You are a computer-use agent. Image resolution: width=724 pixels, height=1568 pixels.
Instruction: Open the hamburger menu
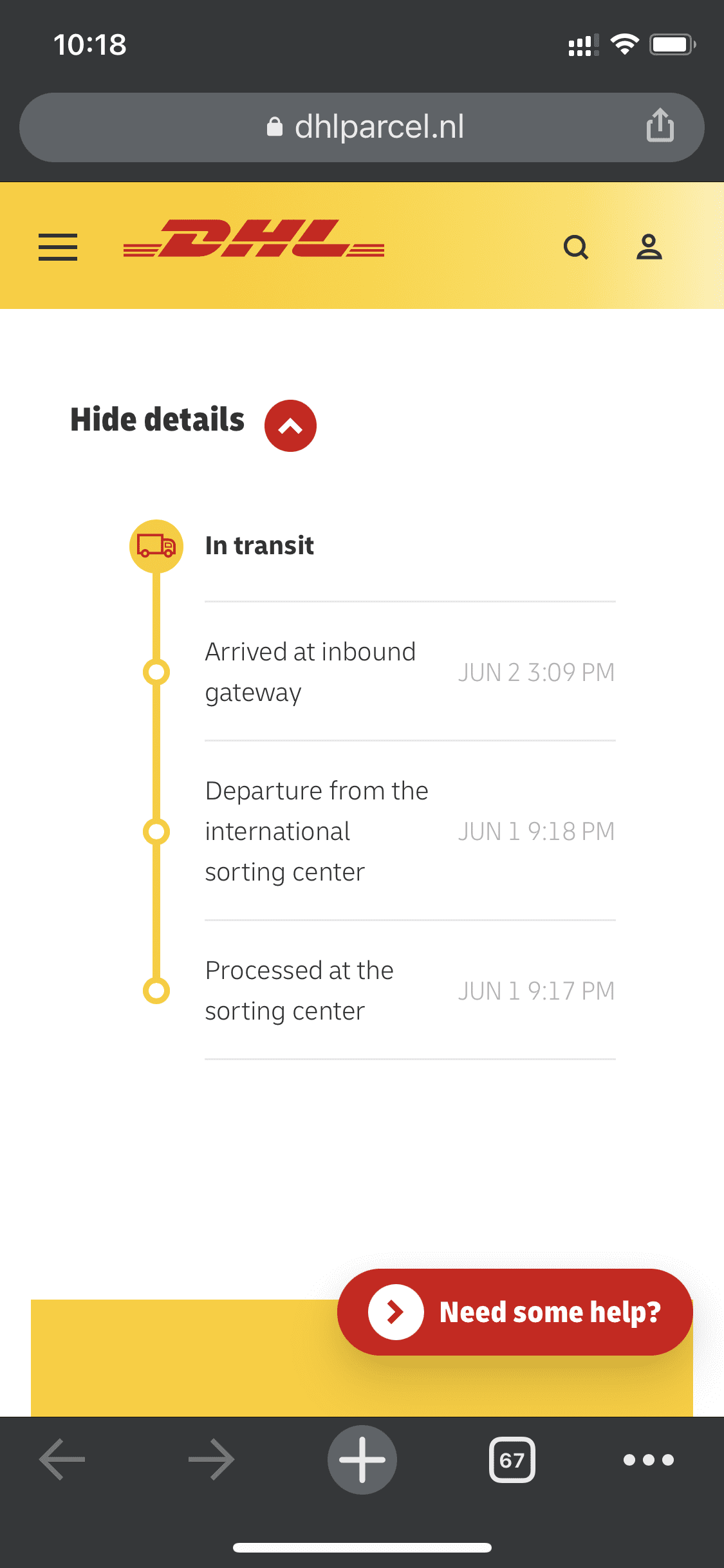click(x=58, y=247)
